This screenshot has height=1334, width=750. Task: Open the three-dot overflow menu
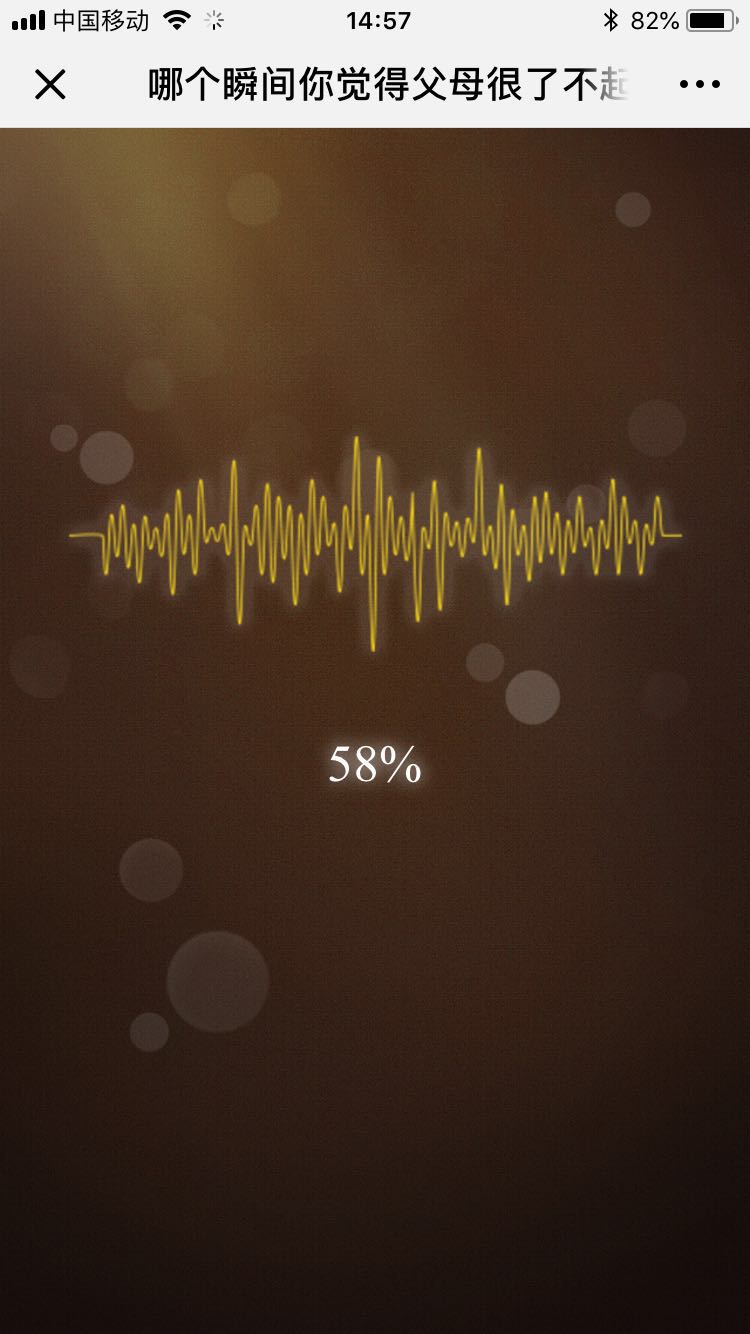click(x=699, y=85)
